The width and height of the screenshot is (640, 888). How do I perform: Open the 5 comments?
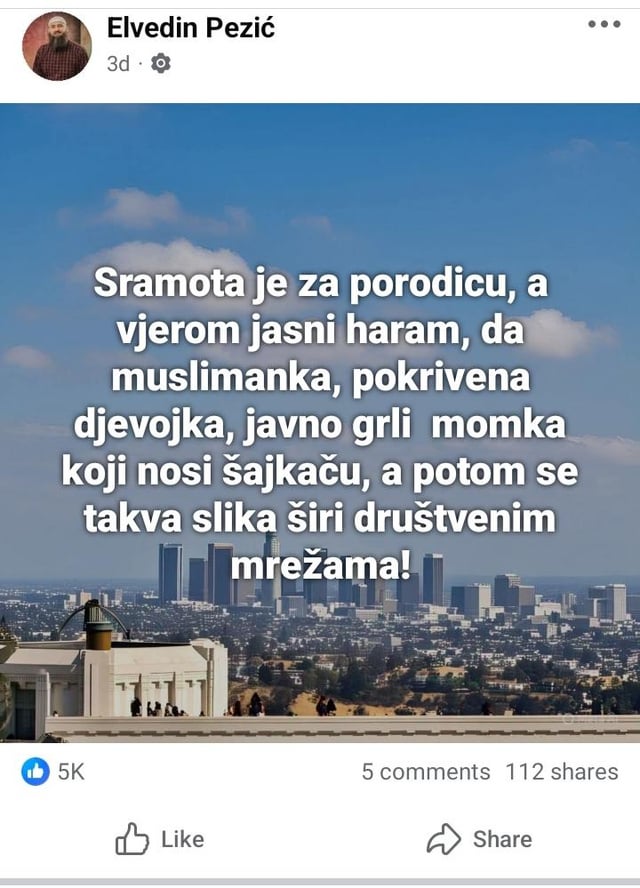[426, 772]
